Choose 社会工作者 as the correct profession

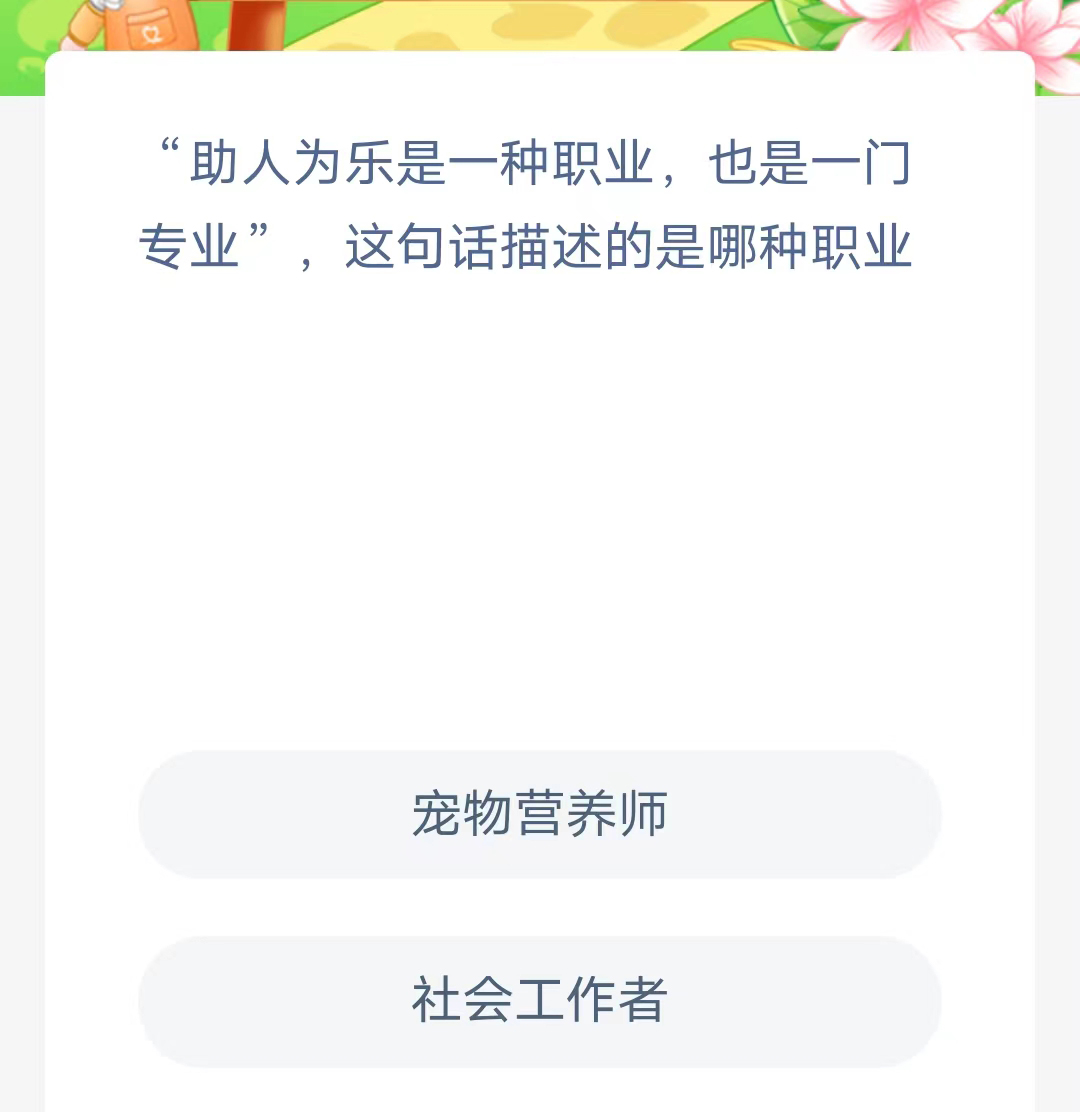pos(540,1001)
